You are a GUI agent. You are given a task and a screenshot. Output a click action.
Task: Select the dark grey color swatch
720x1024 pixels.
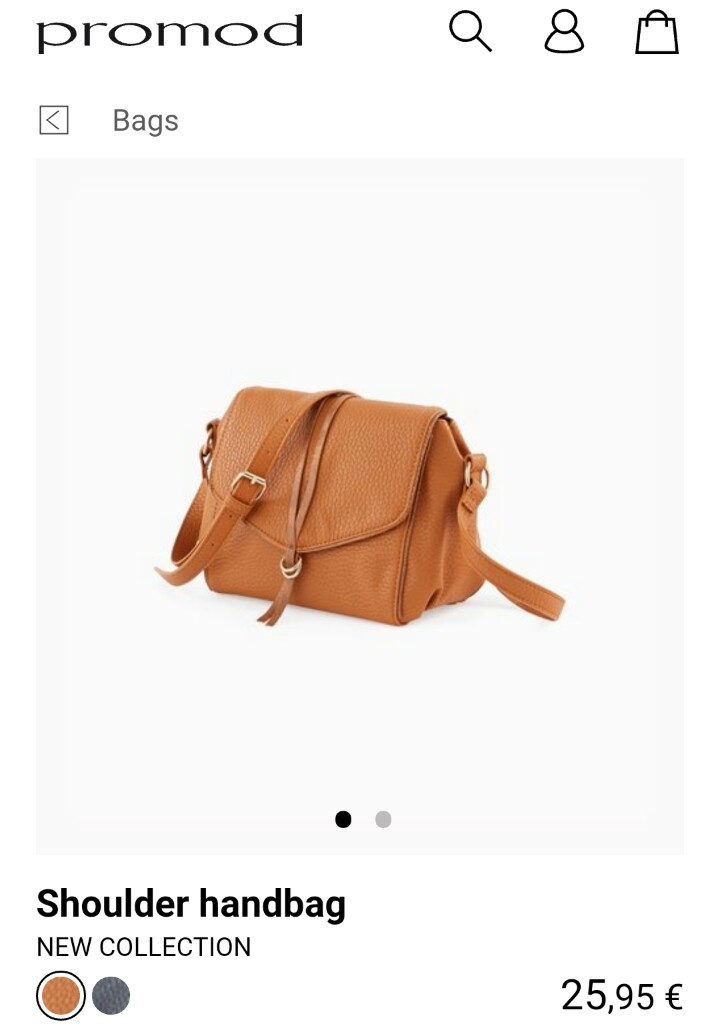click(x=111, y=995)
